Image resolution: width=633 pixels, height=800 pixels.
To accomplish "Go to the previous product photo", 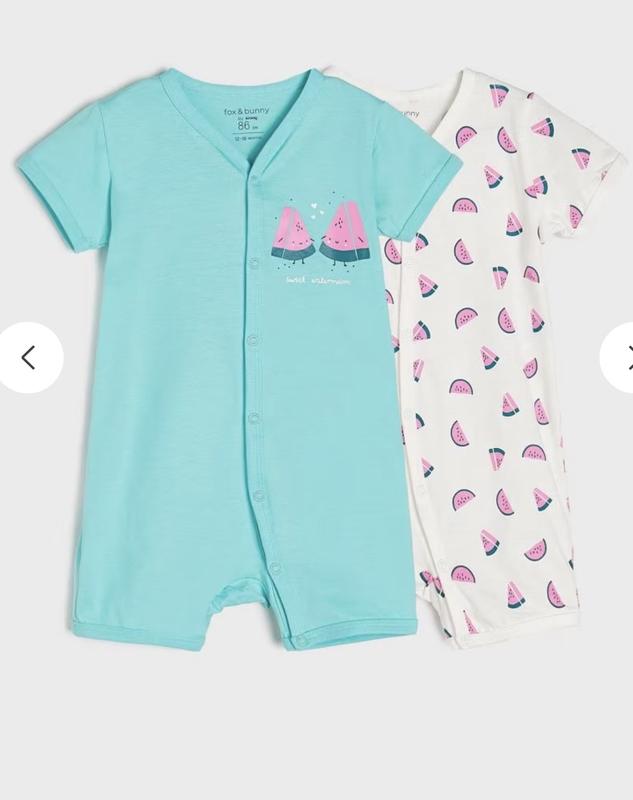I will pos(29,356).
